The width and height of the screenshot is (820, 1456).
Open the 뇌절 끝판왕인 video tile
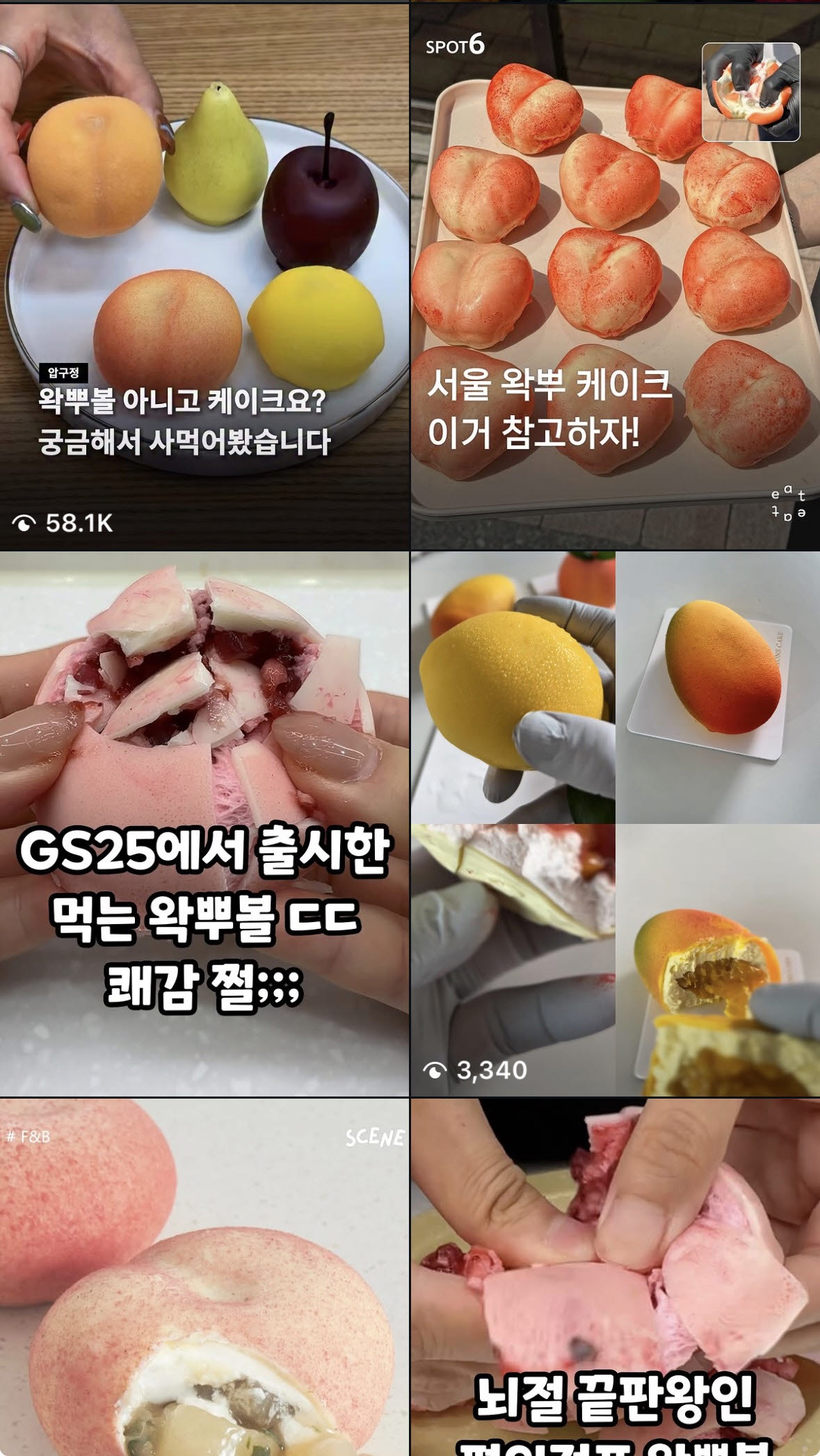click(x=616, y=1277)
